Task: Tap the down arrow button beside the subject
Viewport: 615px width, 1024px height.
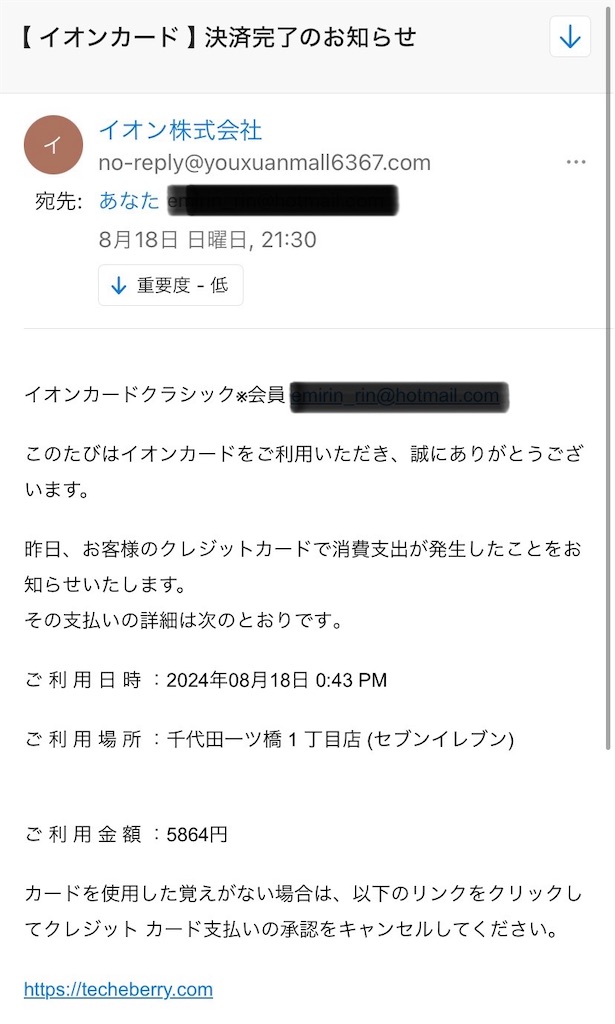Action: (x=570, y=37)
